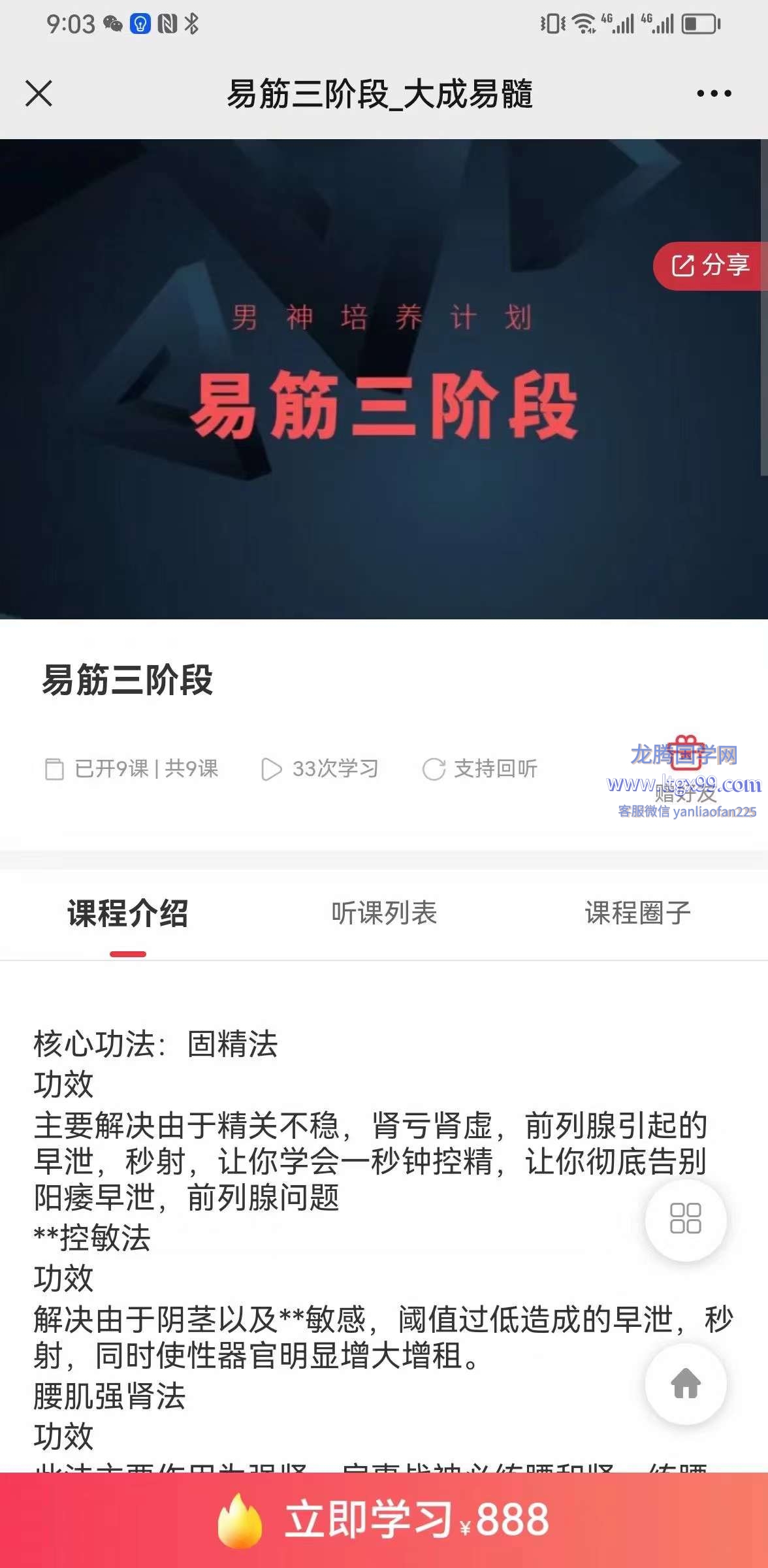Image resolution: width=768 pixels, height=1568 pixels.
Task: Open the 易筋三阶段 course cover banner
Action: click(384, 379)
